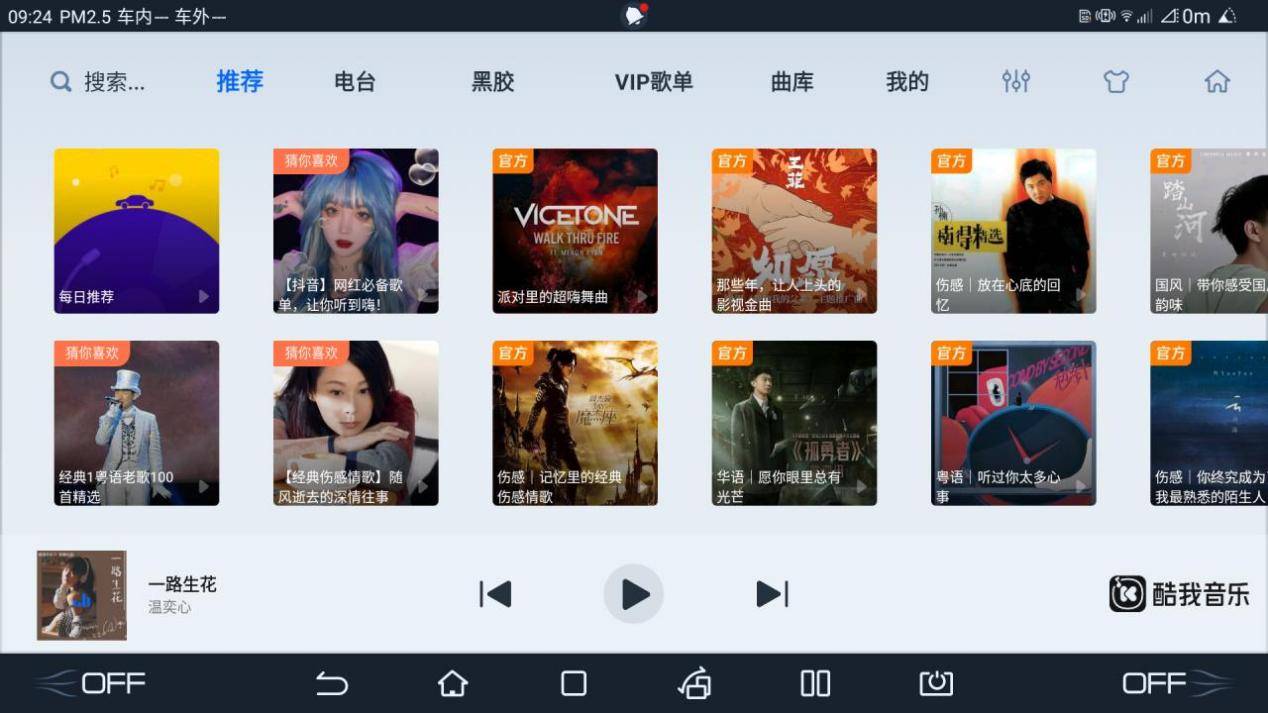Open the split-screen button in navigation bar
This screenshot has width=1268, height=713.
pos(815,683)
